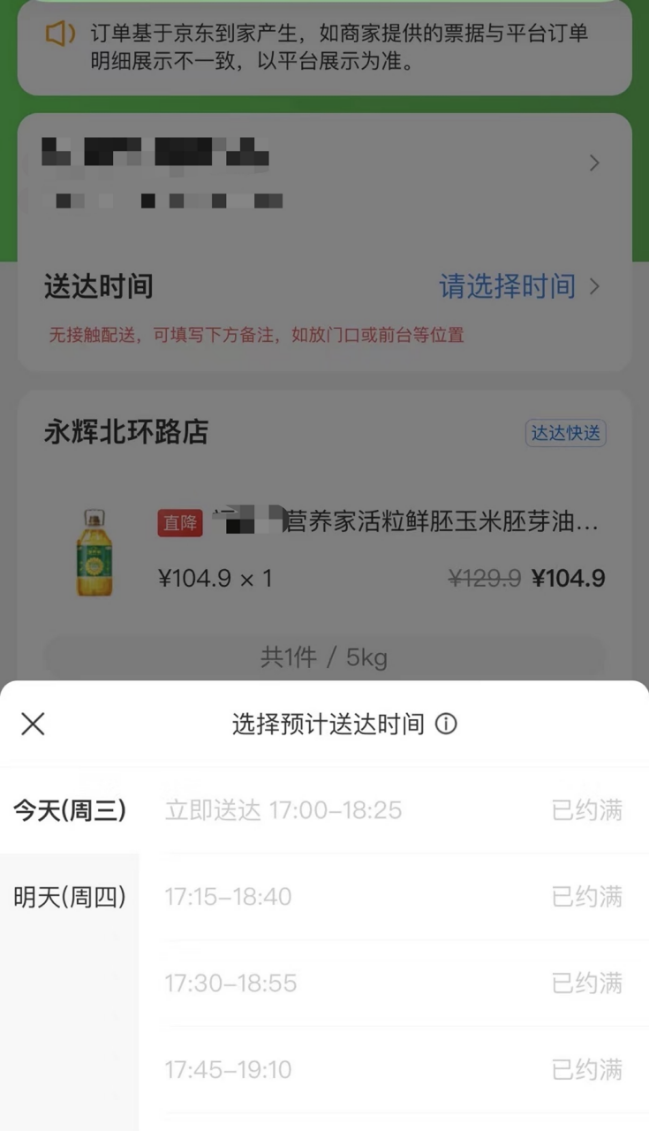The image size is (650, 1132).
Task: Open info icon beside 选择预计送达时间
Action: (446, 723)
